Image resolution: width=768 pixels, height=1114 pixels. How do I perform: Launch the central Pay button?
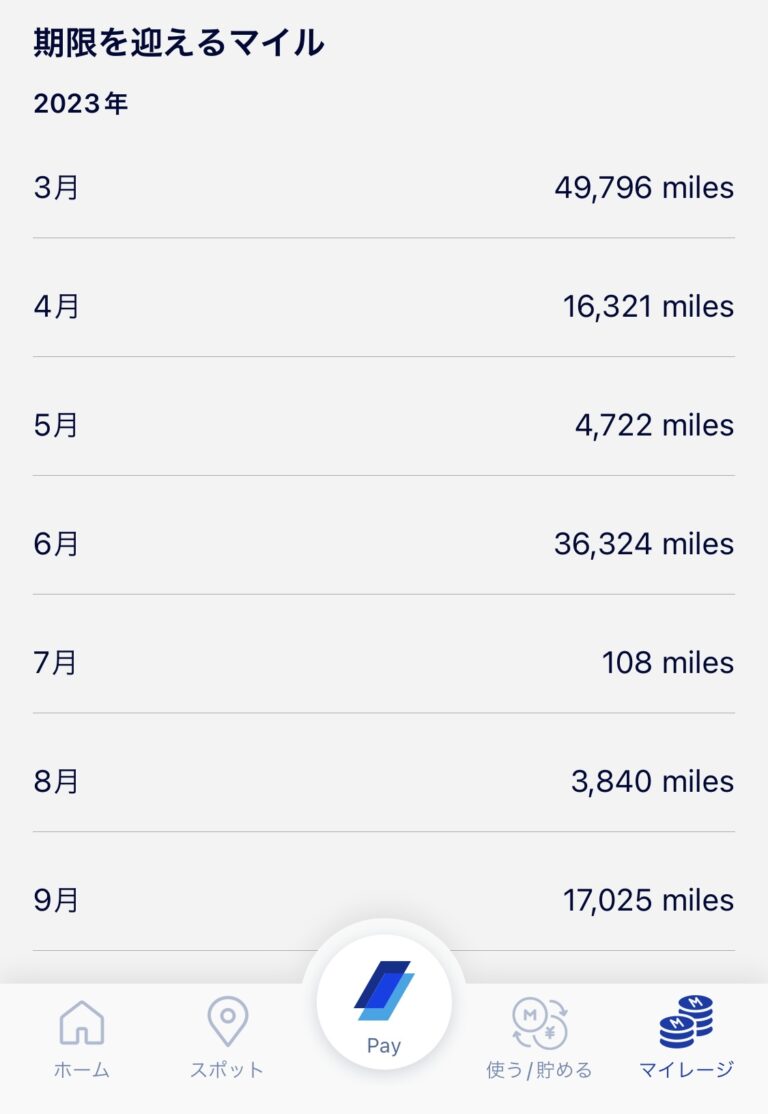coord(384,1003)
